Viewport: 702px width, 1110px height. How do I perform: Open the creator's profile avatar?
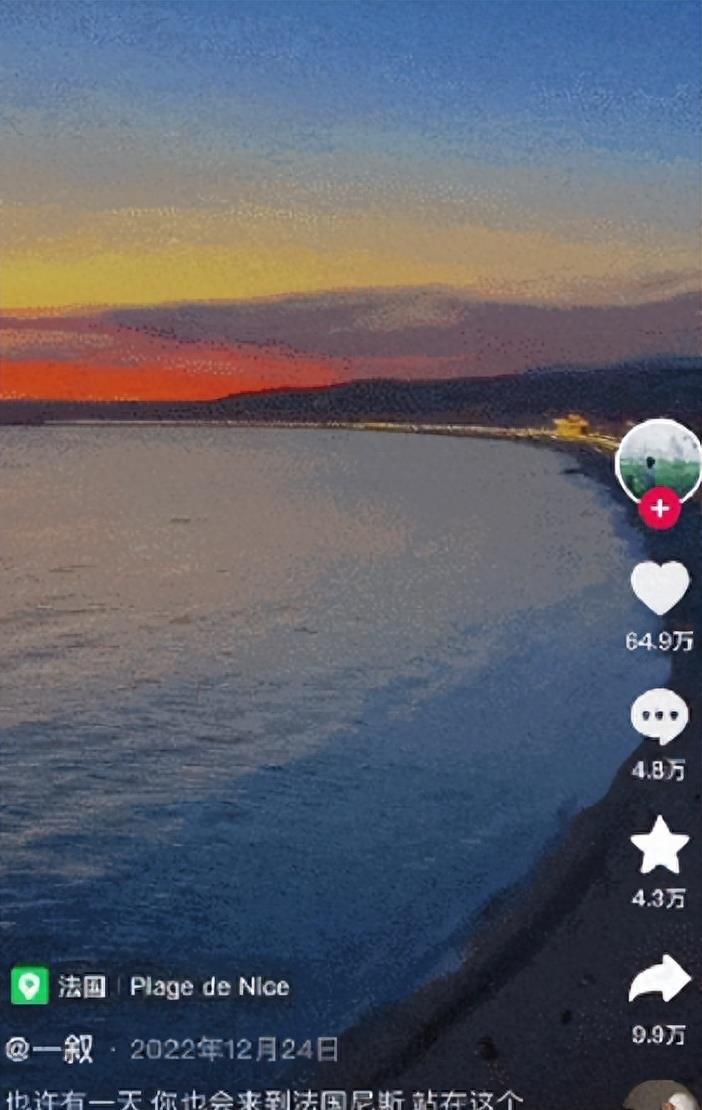(657, 461)
